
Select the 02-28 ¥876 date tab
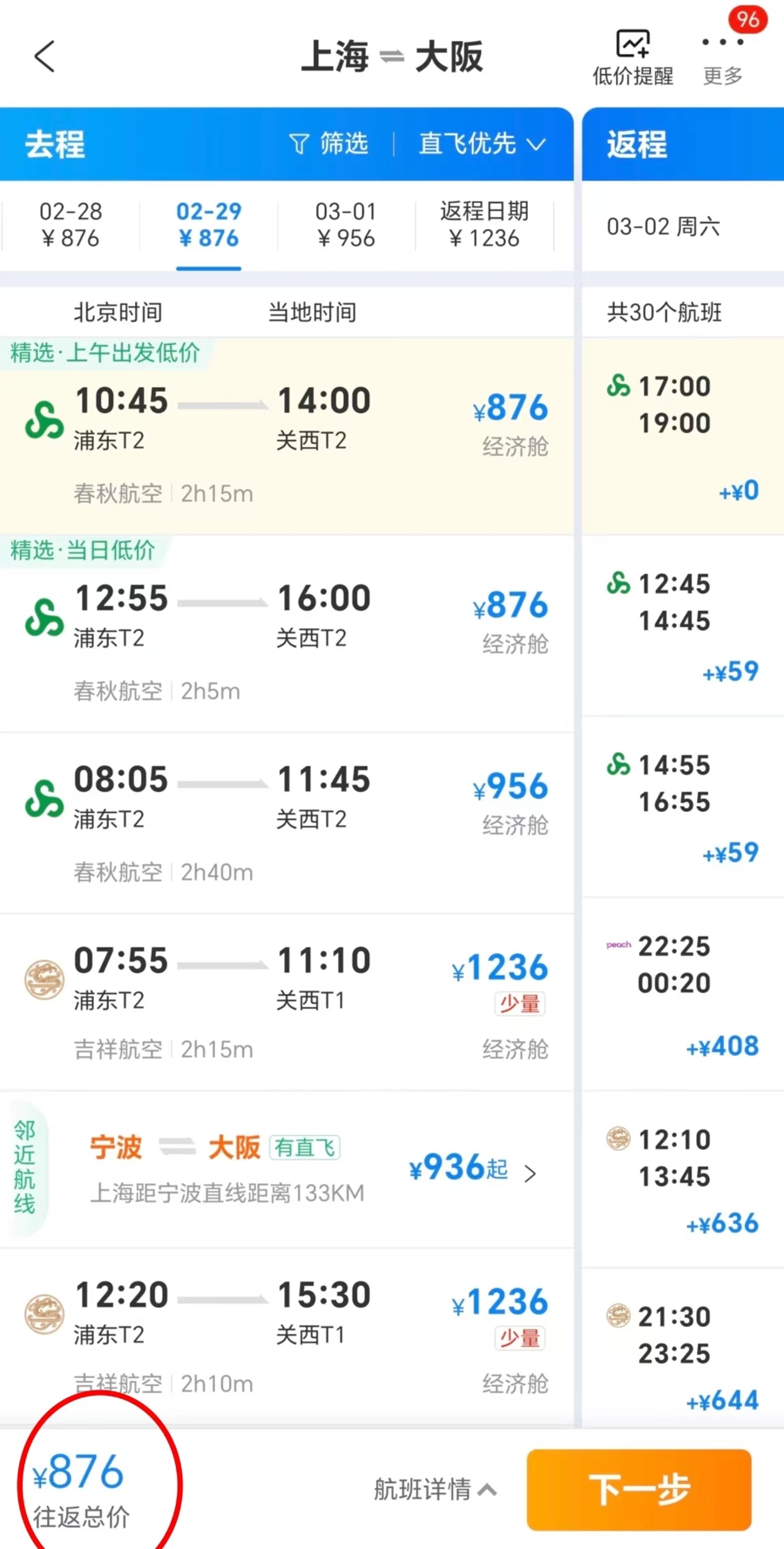point(71,225)
